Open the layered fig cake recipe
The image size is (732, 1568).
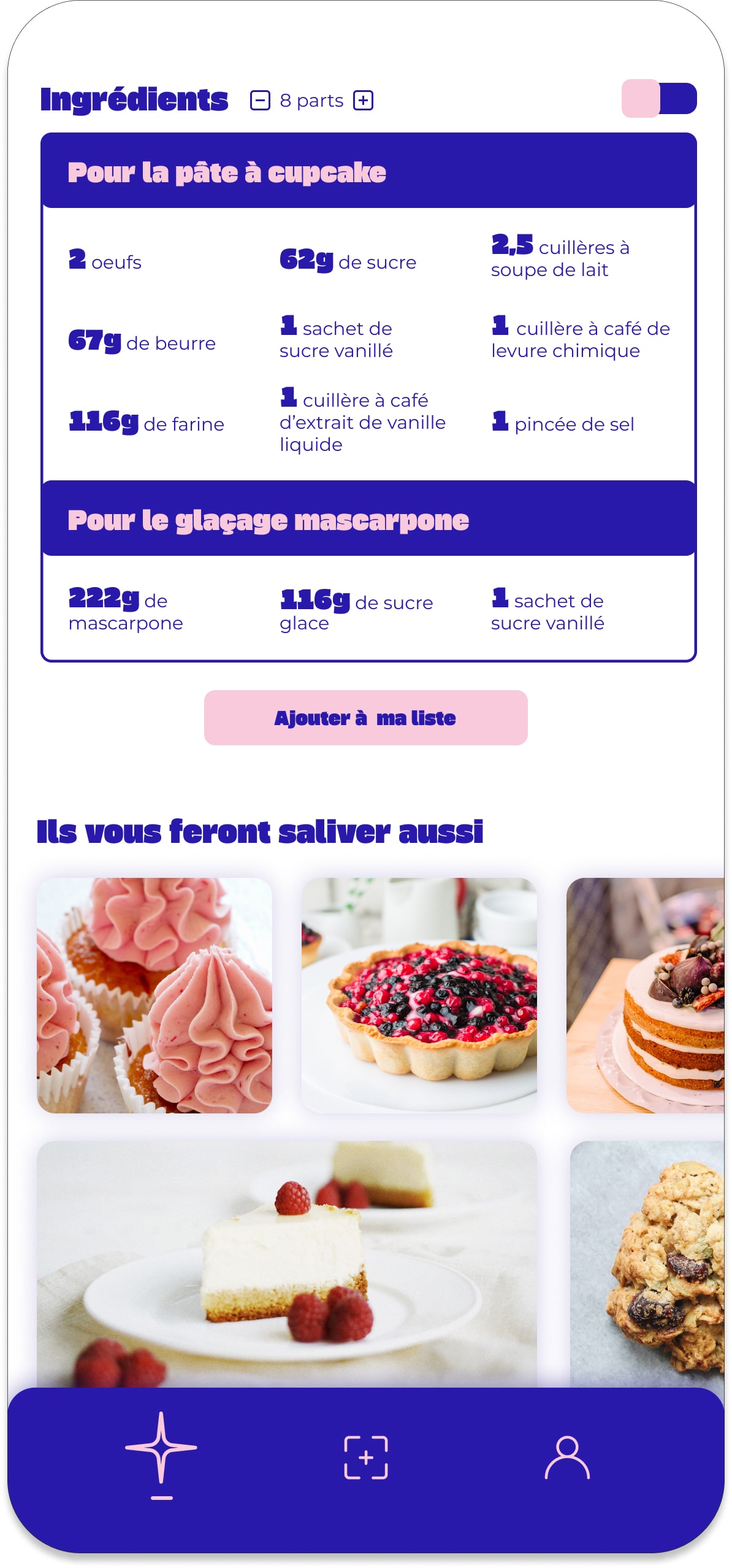click(645, 994)
